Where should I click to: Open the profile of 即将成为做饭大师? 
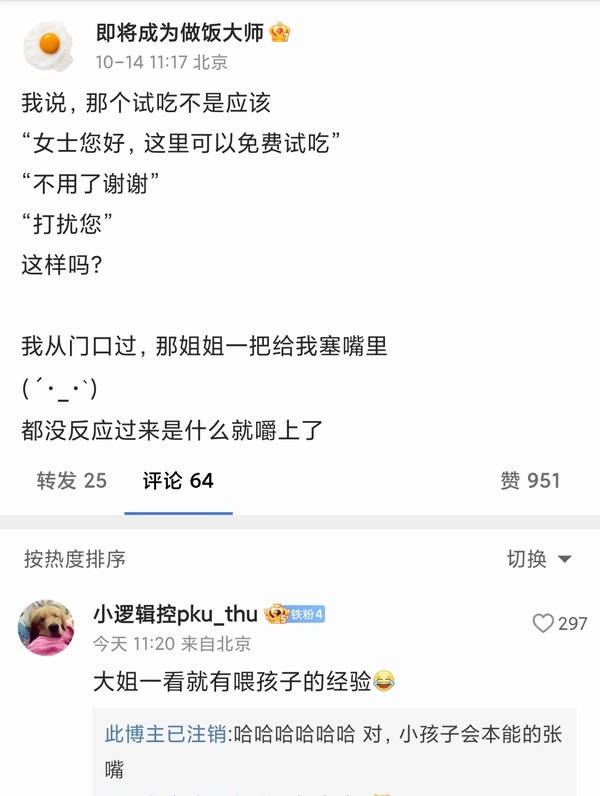click(180, 33)
